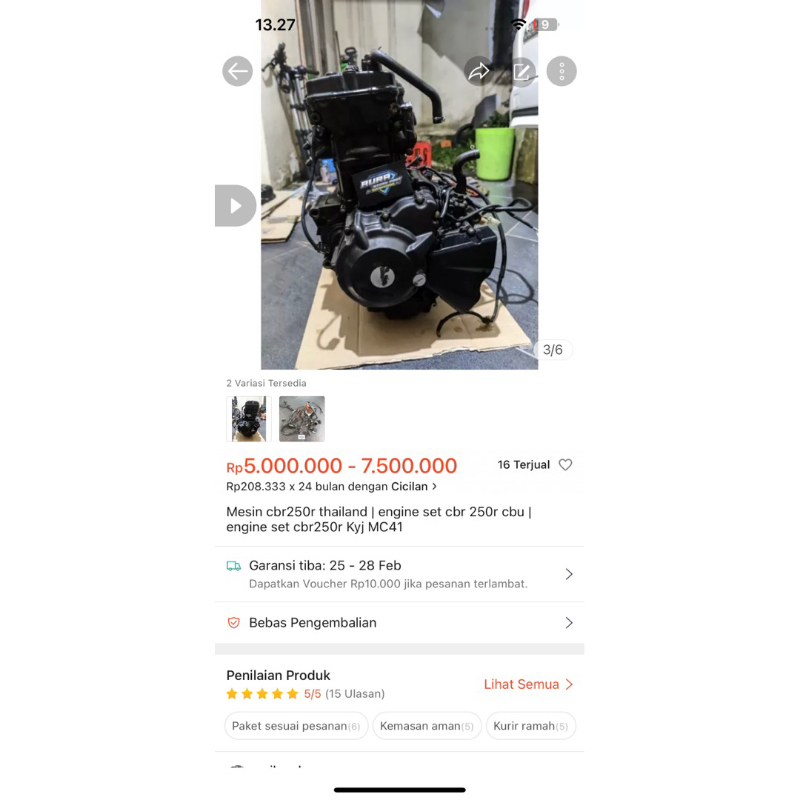The height and width of the screenshot is (800, 800).
Task: Add product to favorites with heart icon
Action: point(565,465)
